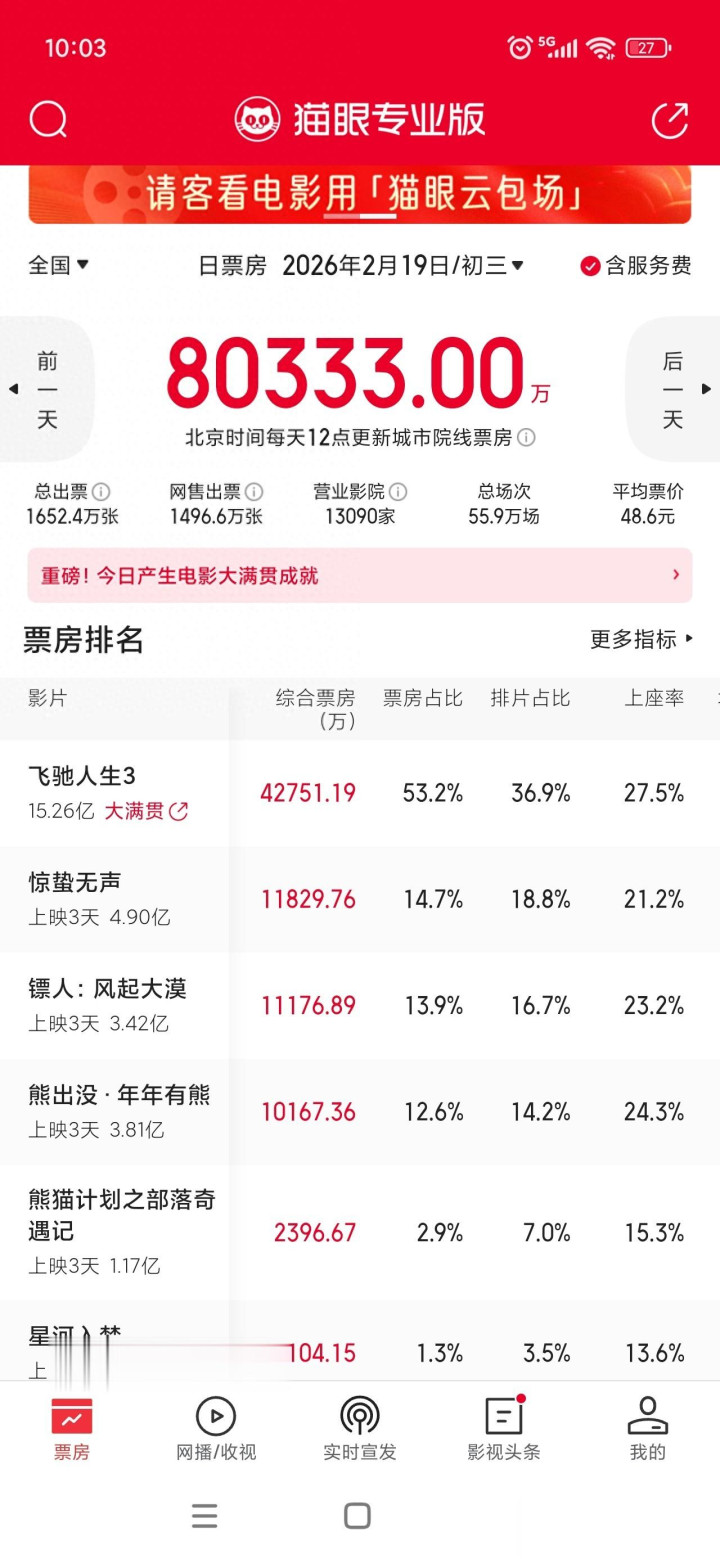Open 惊蛰无声 movie row
This screenshot has width=720, height=1559.
[360, 900]
